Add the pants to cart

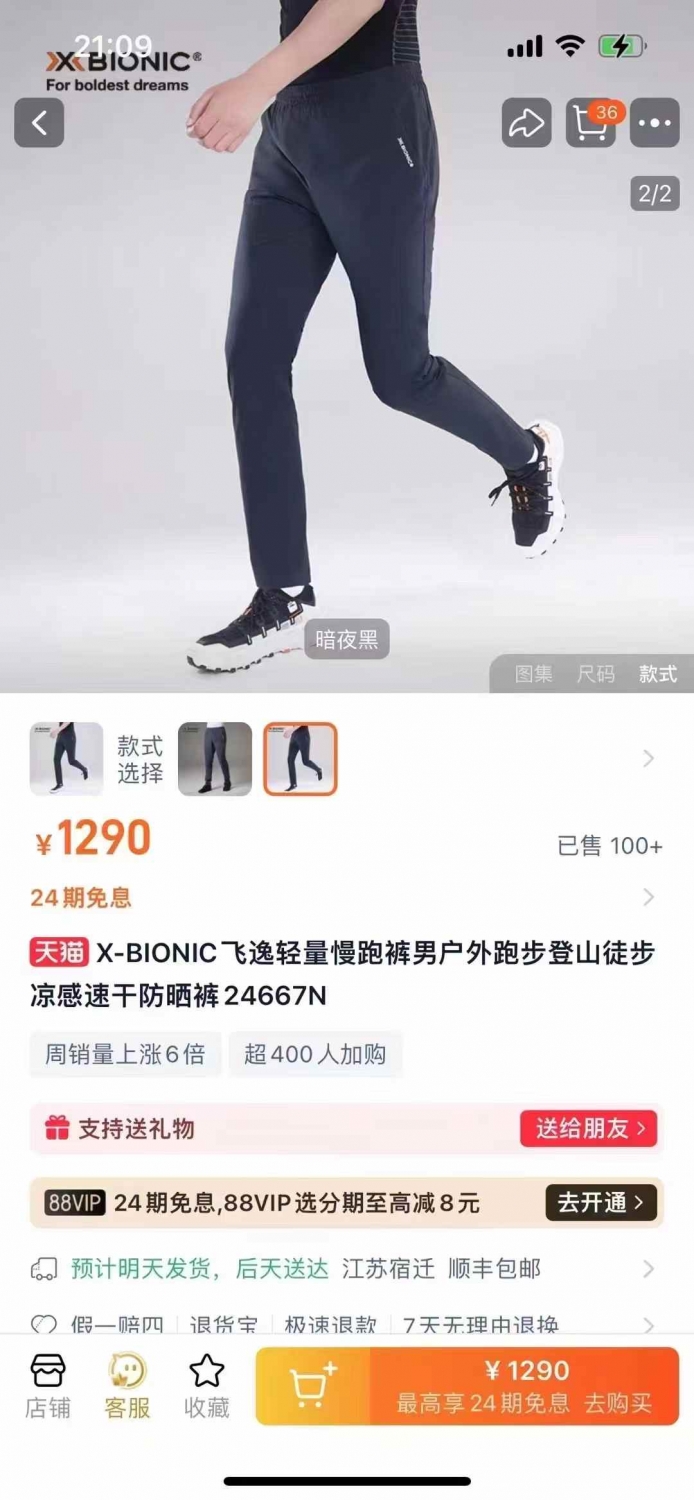(313, 1386)
